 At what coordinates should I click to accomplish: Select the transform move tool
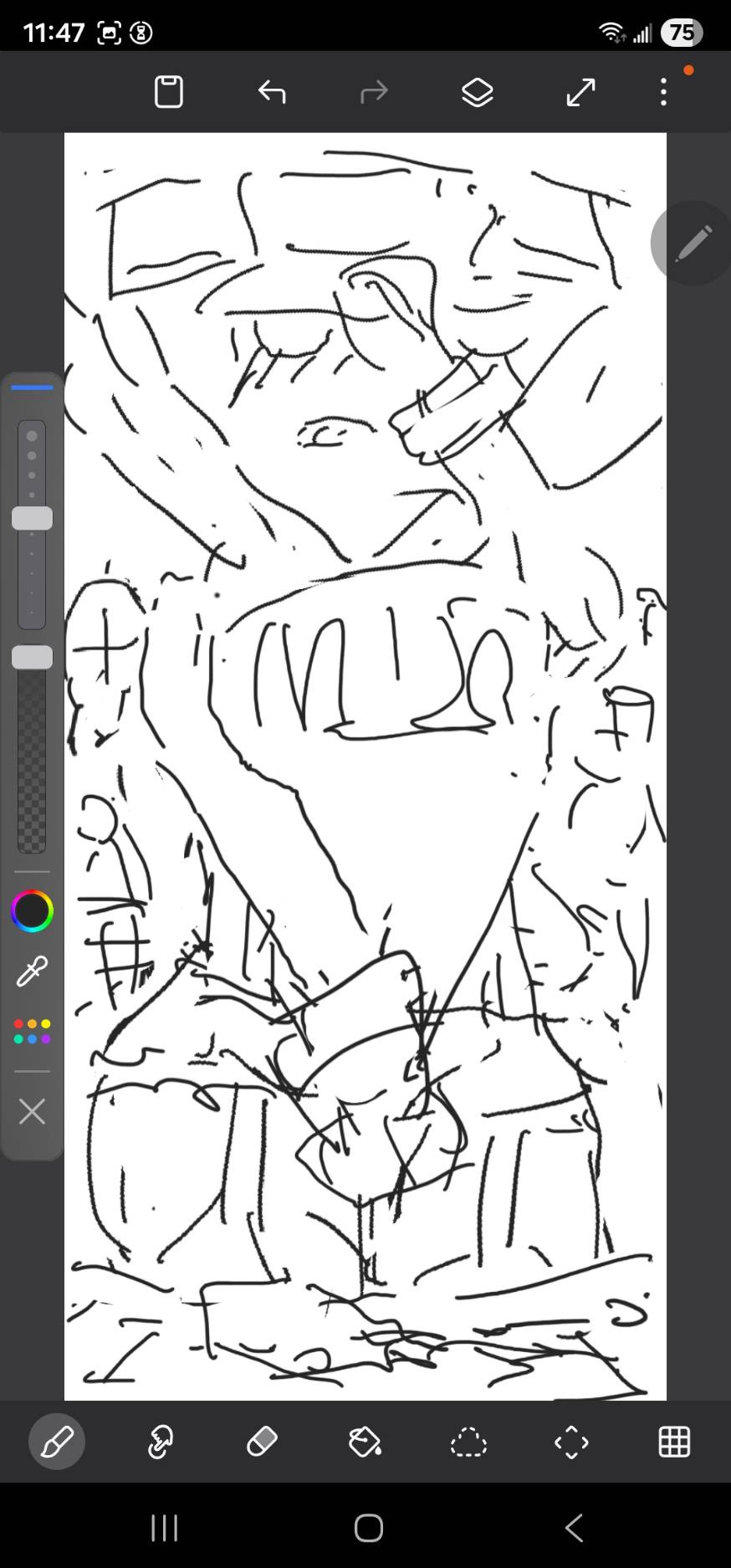(x=571, y=1442)
